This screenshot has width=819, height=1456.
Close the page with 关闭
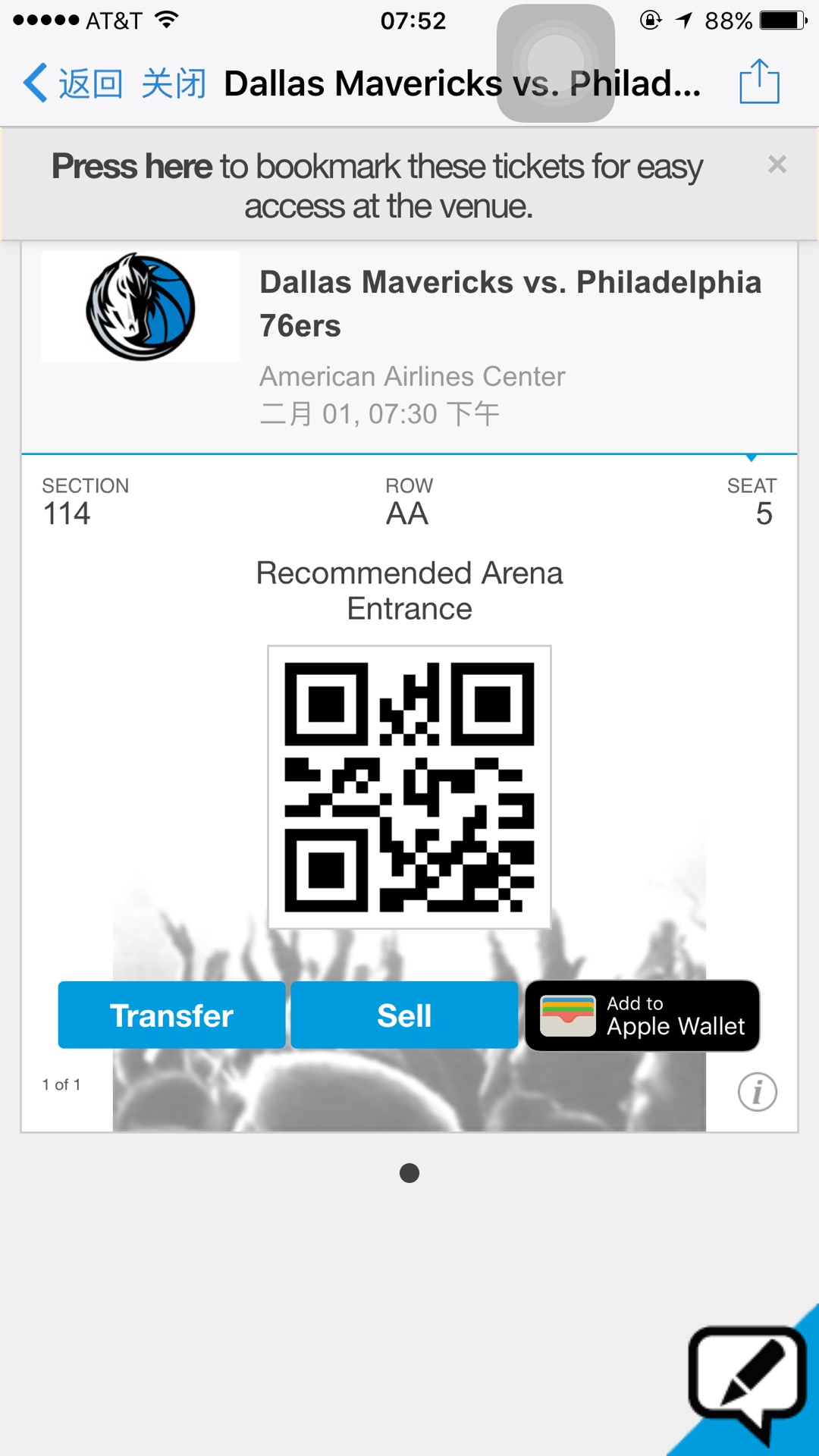(174, 83)
